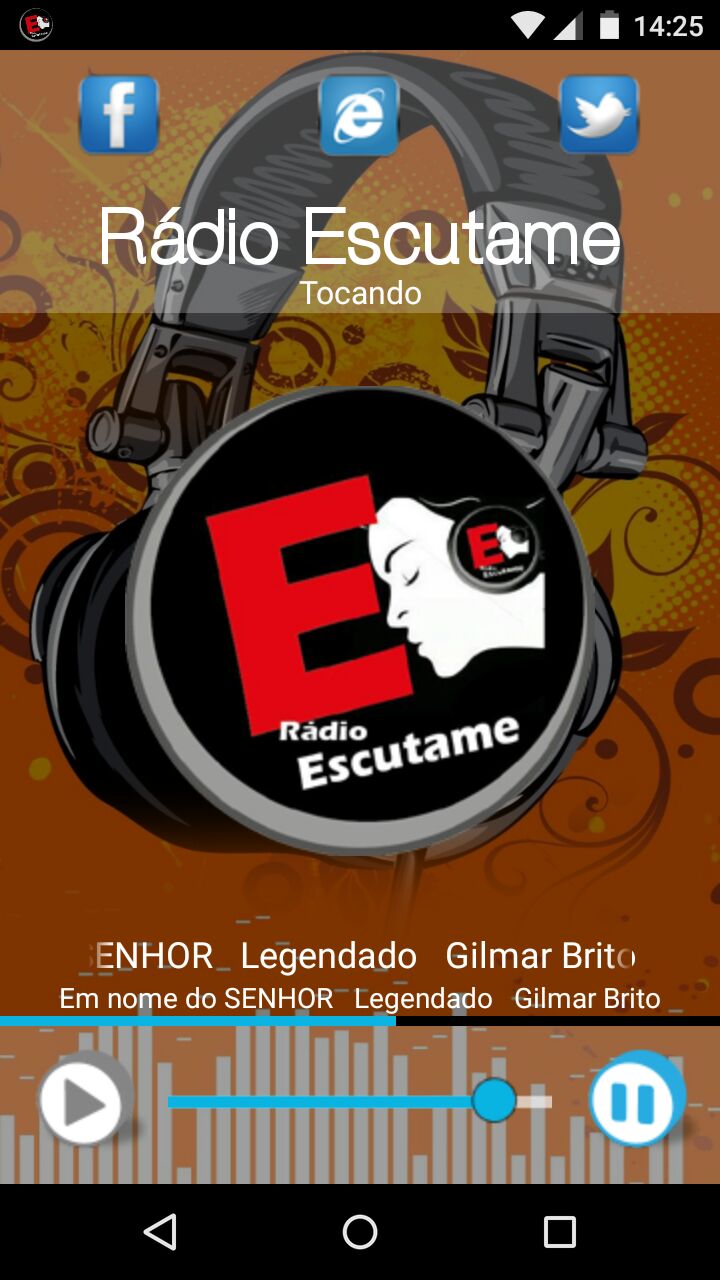The image size is (720, 1280).
Task: Go back using the system back button
Action: click(x=160, y=1232)
